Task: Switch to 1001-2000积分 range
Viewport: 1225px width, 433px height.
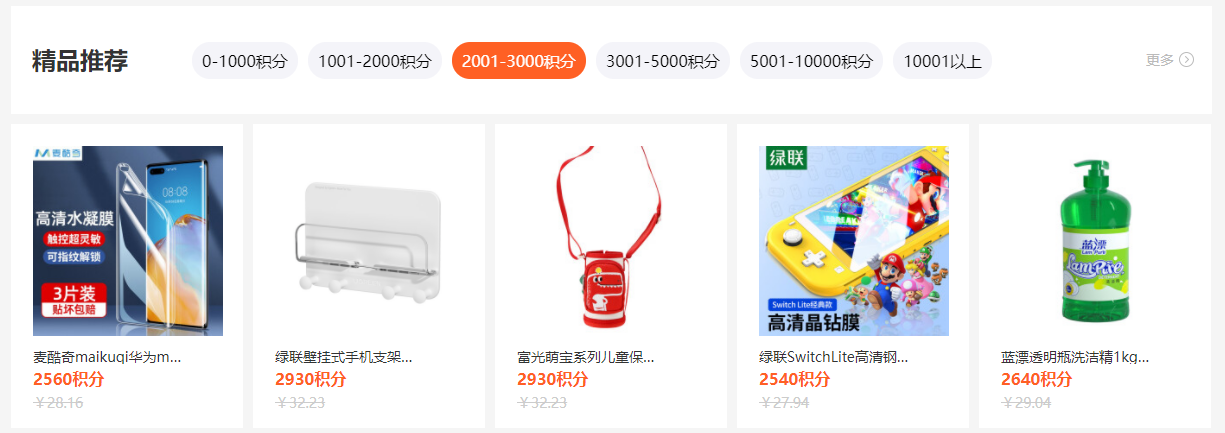Action: click(x=374, y=61)
